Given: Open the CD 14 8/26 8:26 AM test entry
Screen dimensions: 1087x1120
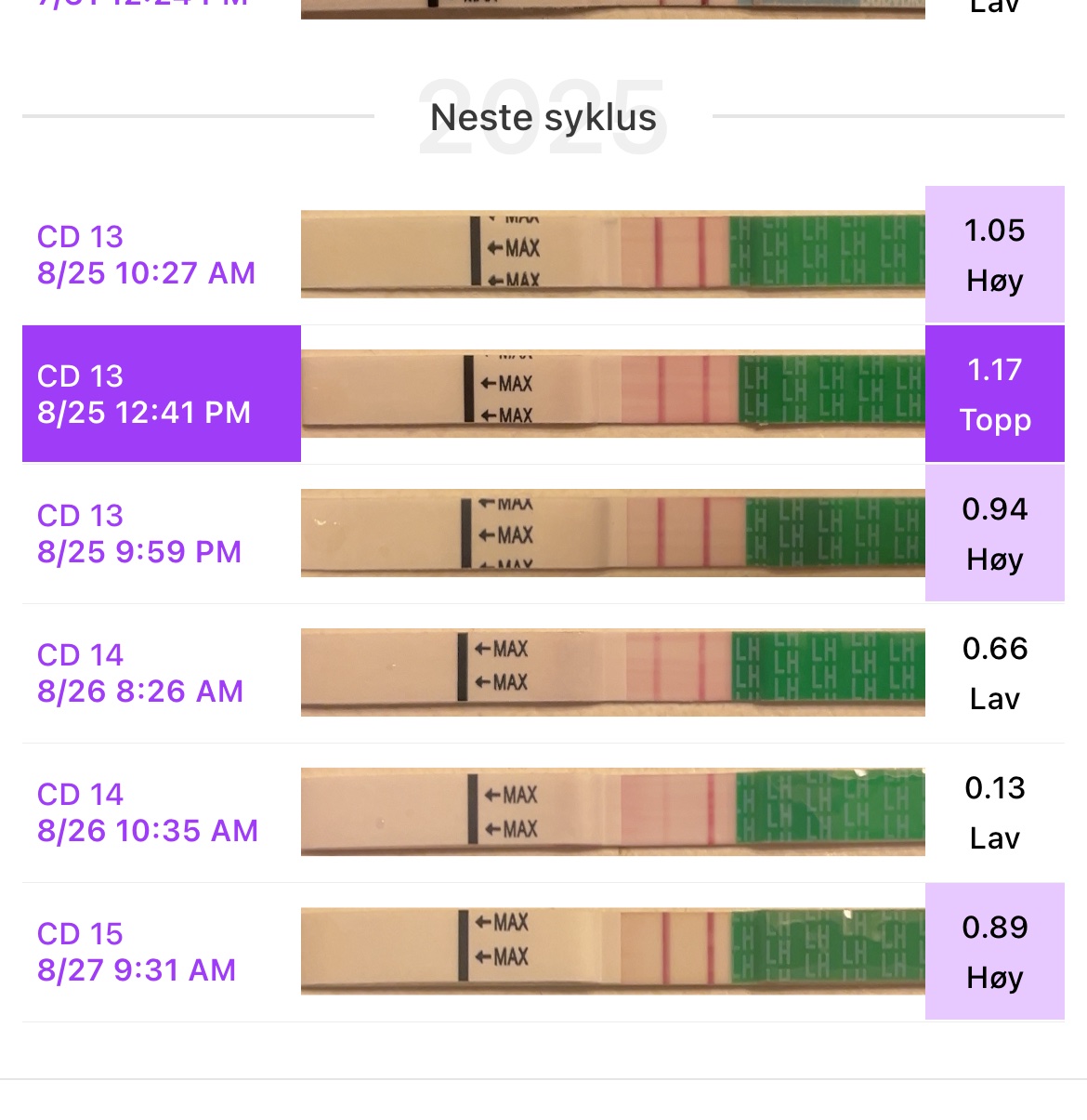Looking at the screenshot, I should click(x=140, y=673).
